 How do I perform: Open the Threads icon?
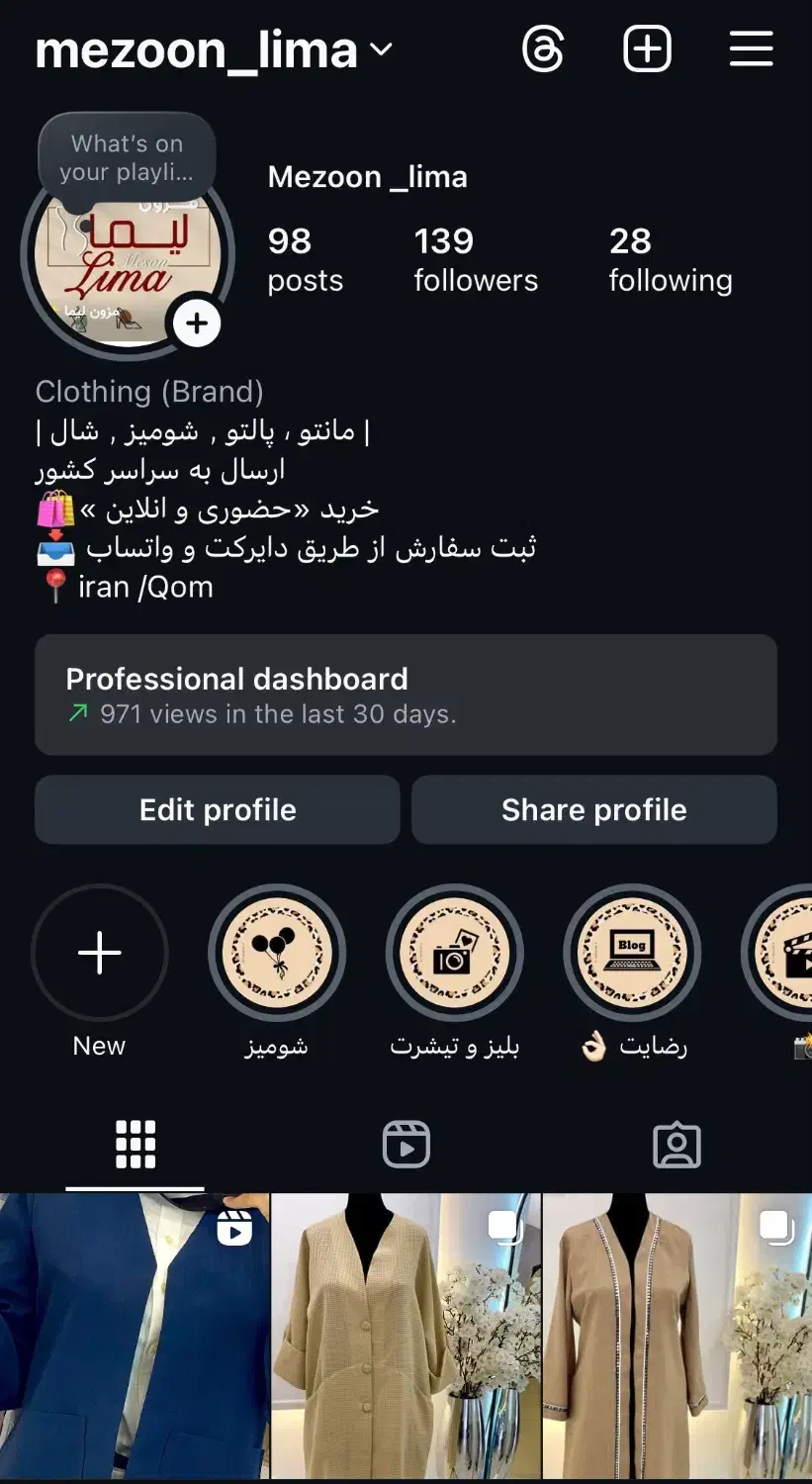[x=543, y=48]
